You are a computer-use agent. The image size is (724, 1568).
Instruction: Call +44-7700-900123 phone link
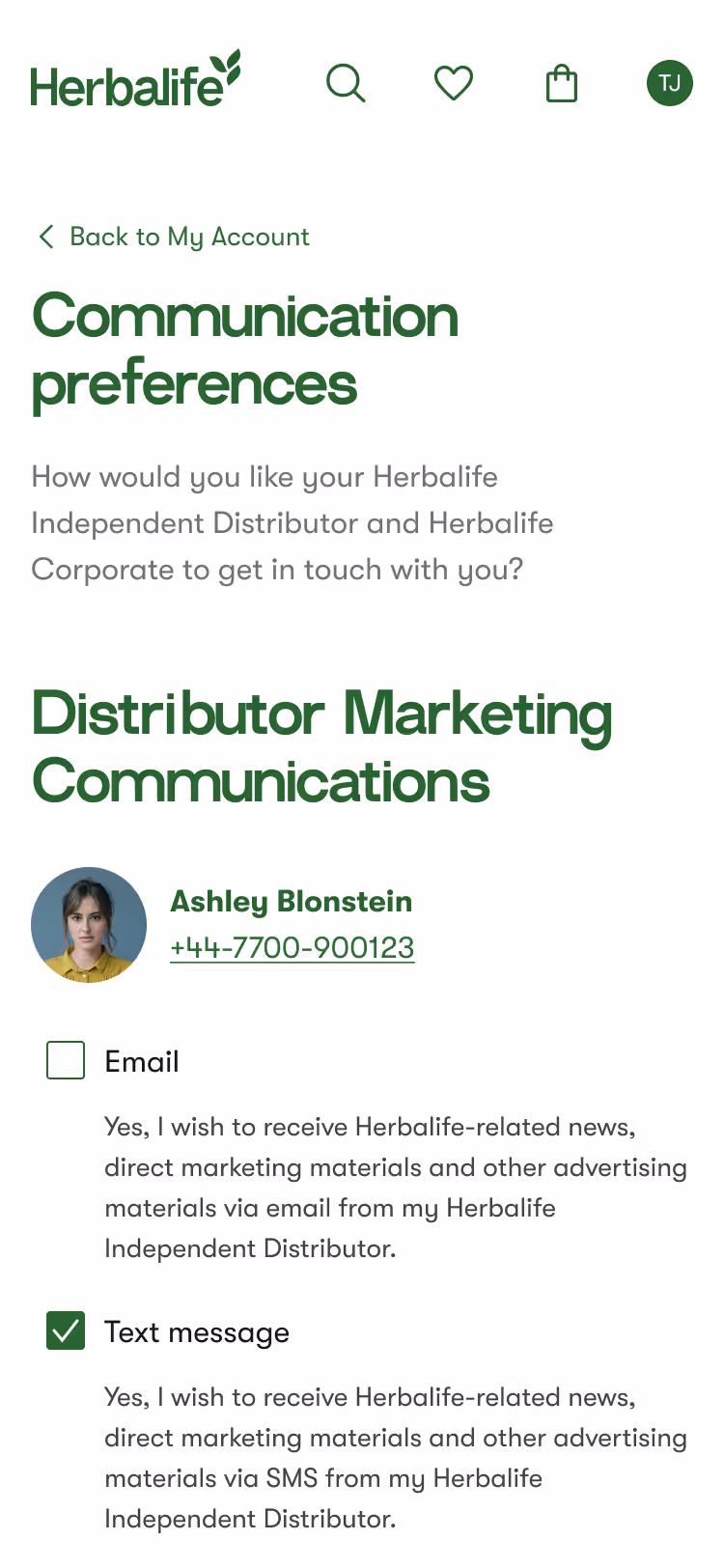tap(292, 947)
